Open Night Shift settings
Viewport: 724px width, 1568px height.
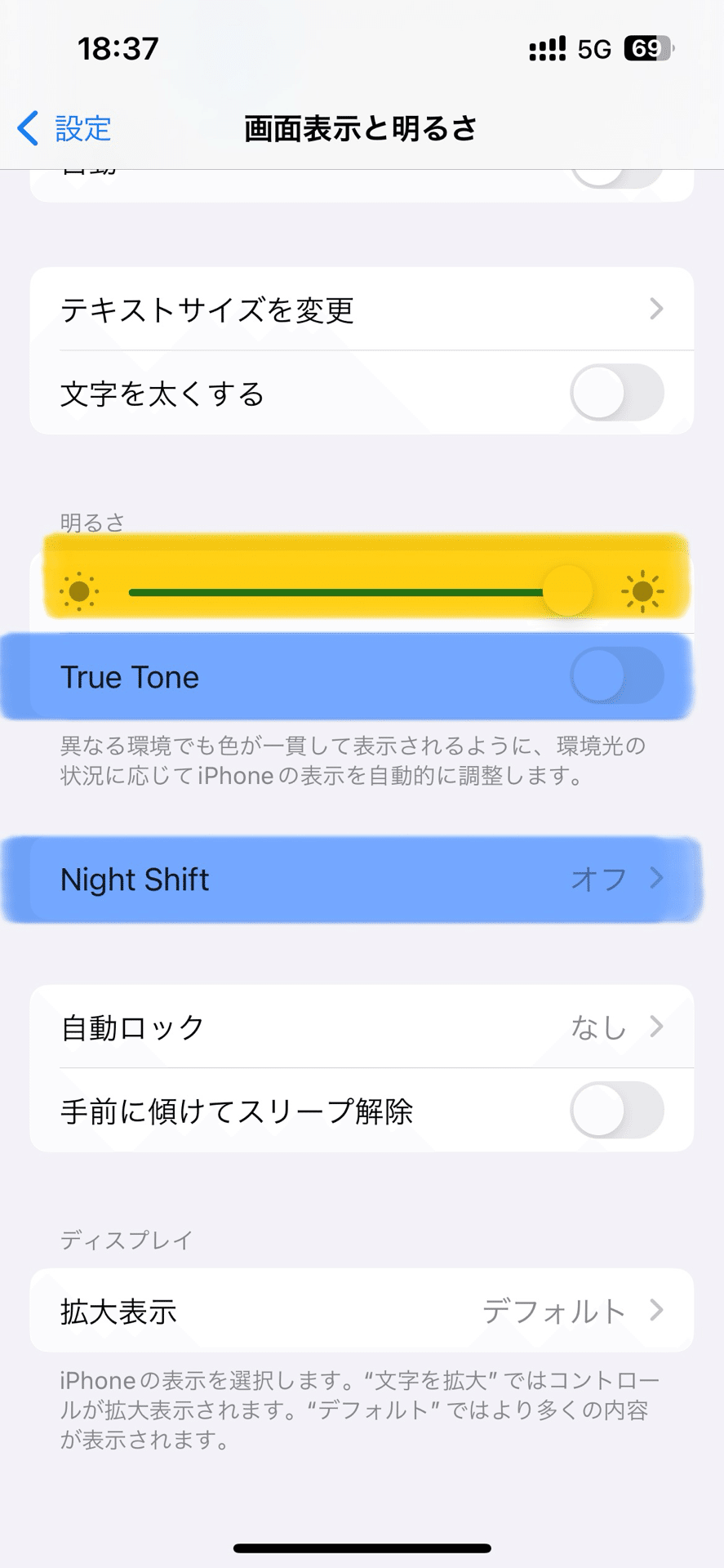(361, 880)
